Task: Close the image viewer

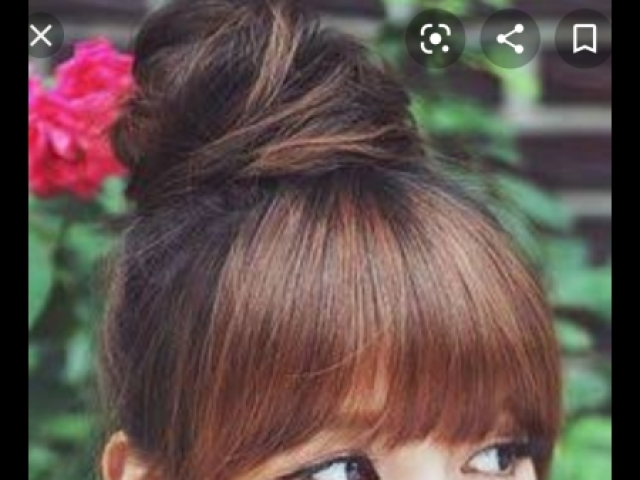Action: [40, 38]
